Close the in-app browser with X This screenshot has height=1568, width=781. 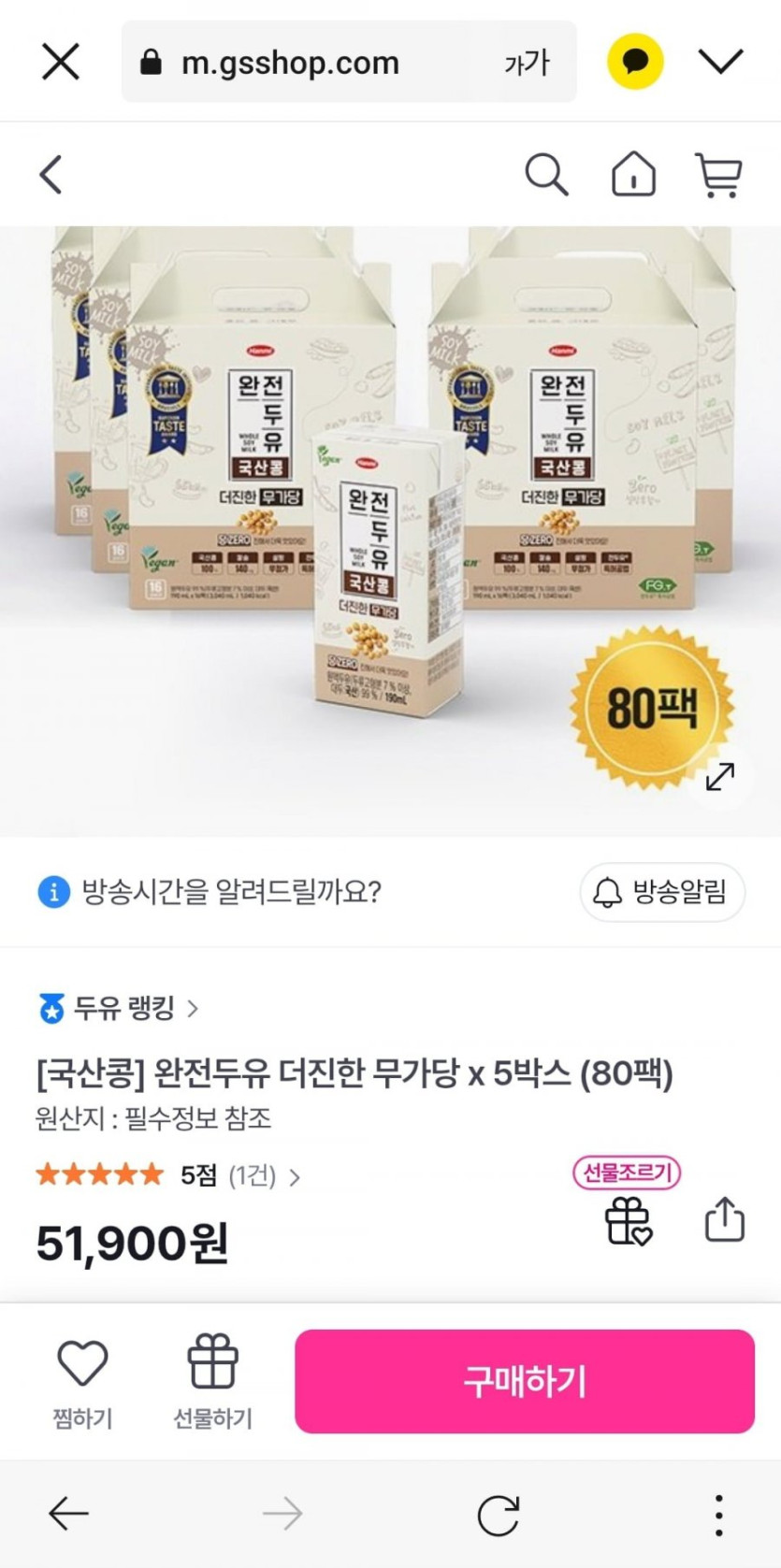click(x=61, y=63)
